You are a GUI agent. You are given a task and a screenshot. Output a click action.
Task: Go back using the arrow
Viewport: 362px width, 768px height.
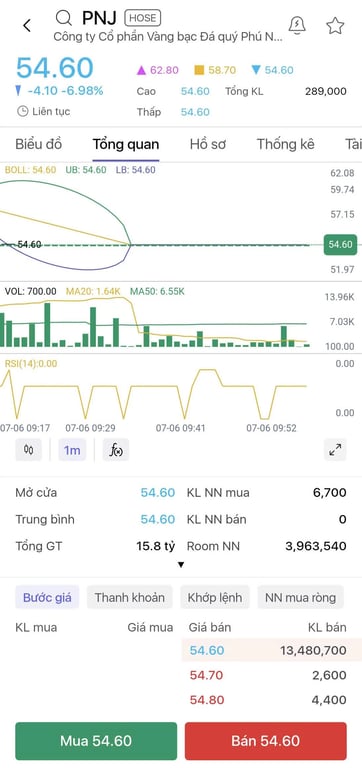click(x=27, y=25)
